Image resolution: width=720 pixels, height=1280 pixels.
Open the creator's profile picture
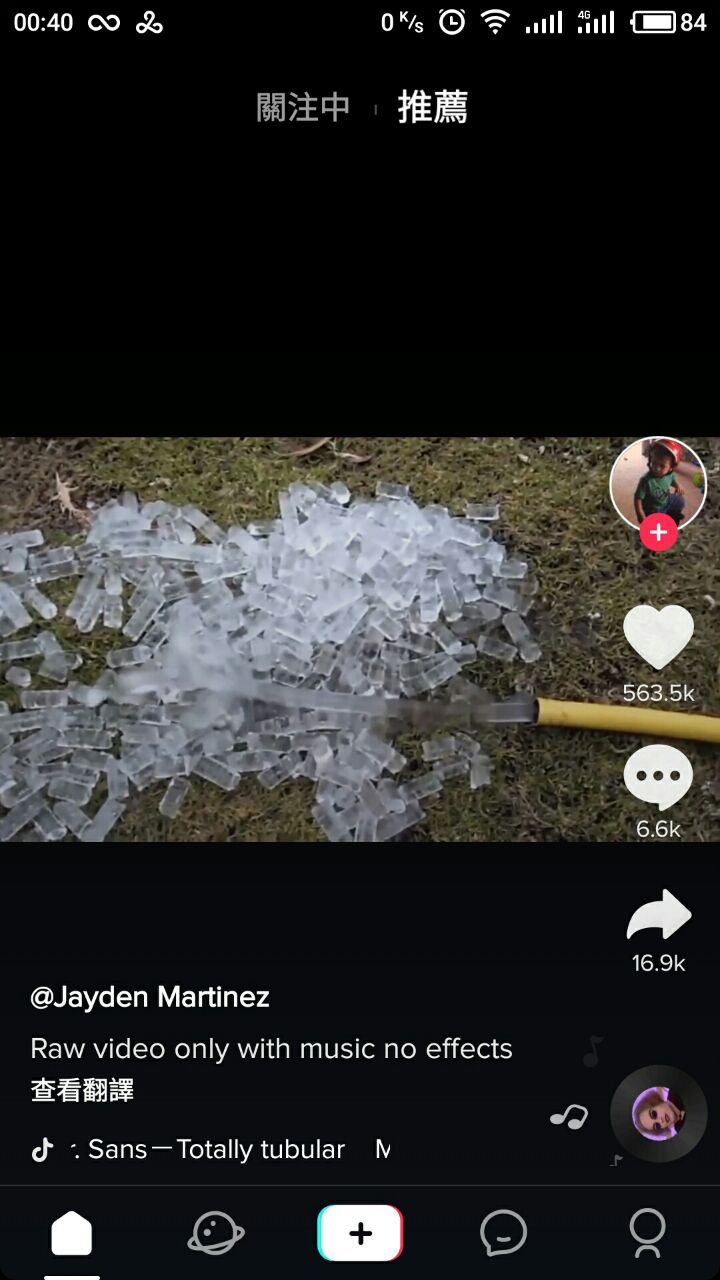coord(657,484)
